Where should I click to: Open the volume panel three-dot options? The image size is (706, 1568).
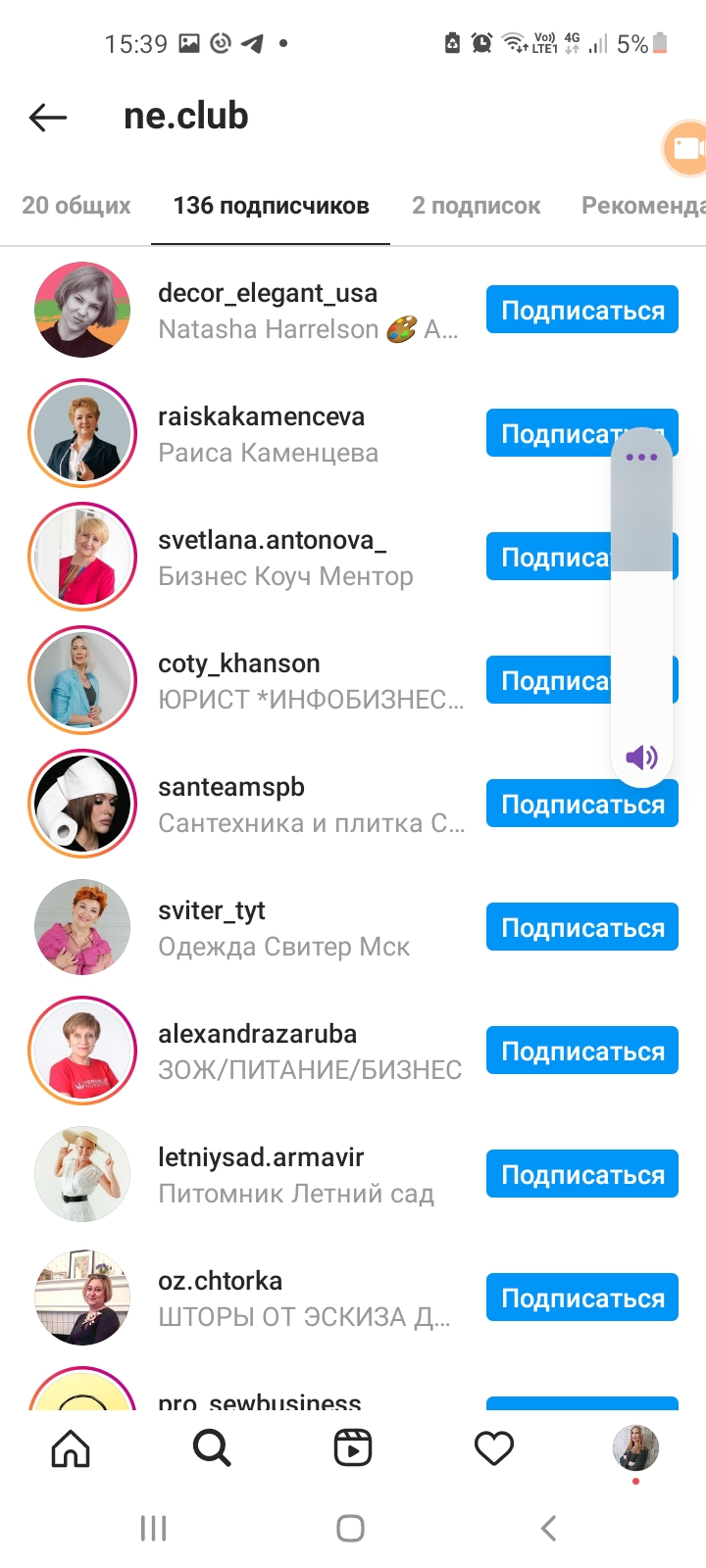click(x=641, y=458)
